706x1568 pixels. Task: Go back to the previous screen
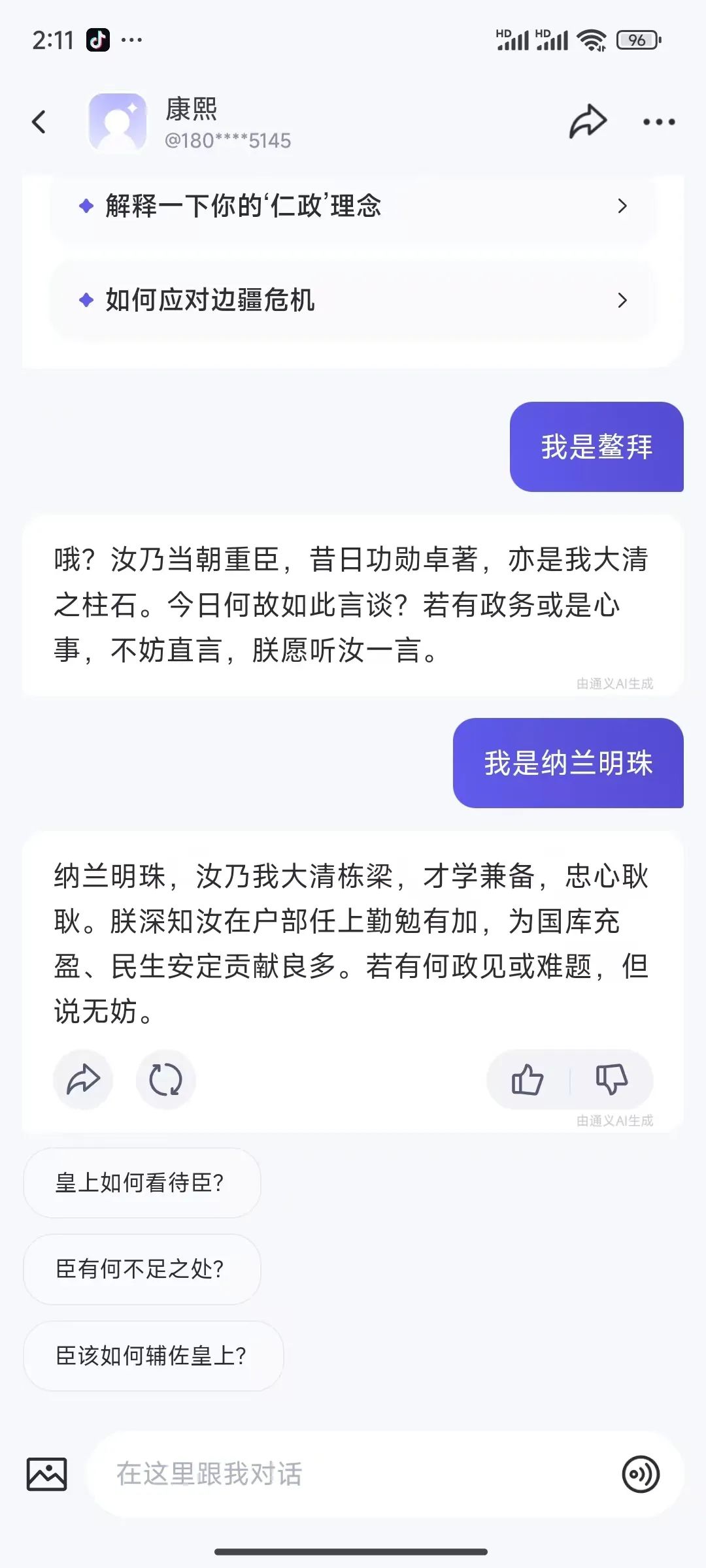(x=39, y=122)
